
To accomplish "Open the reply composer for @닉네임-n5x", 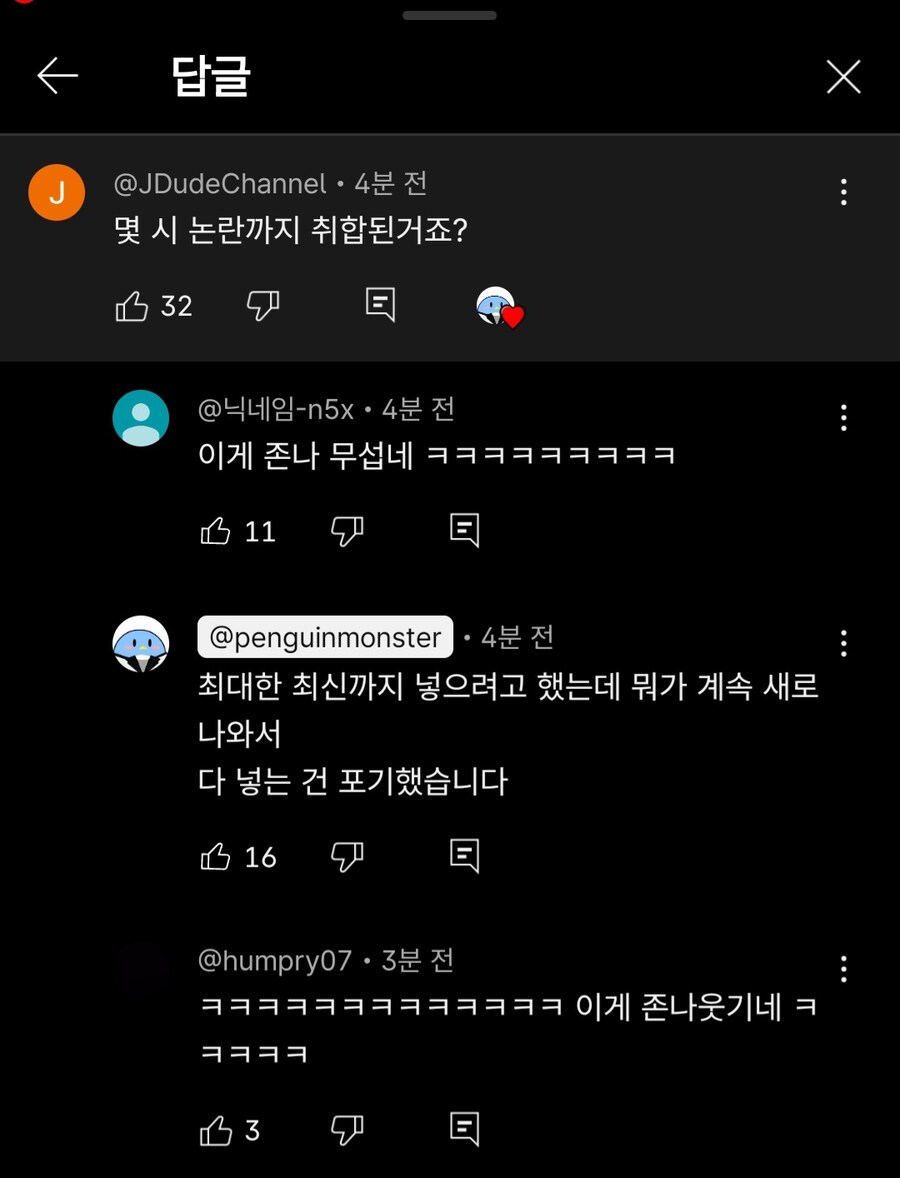I will tap(463, 531).
